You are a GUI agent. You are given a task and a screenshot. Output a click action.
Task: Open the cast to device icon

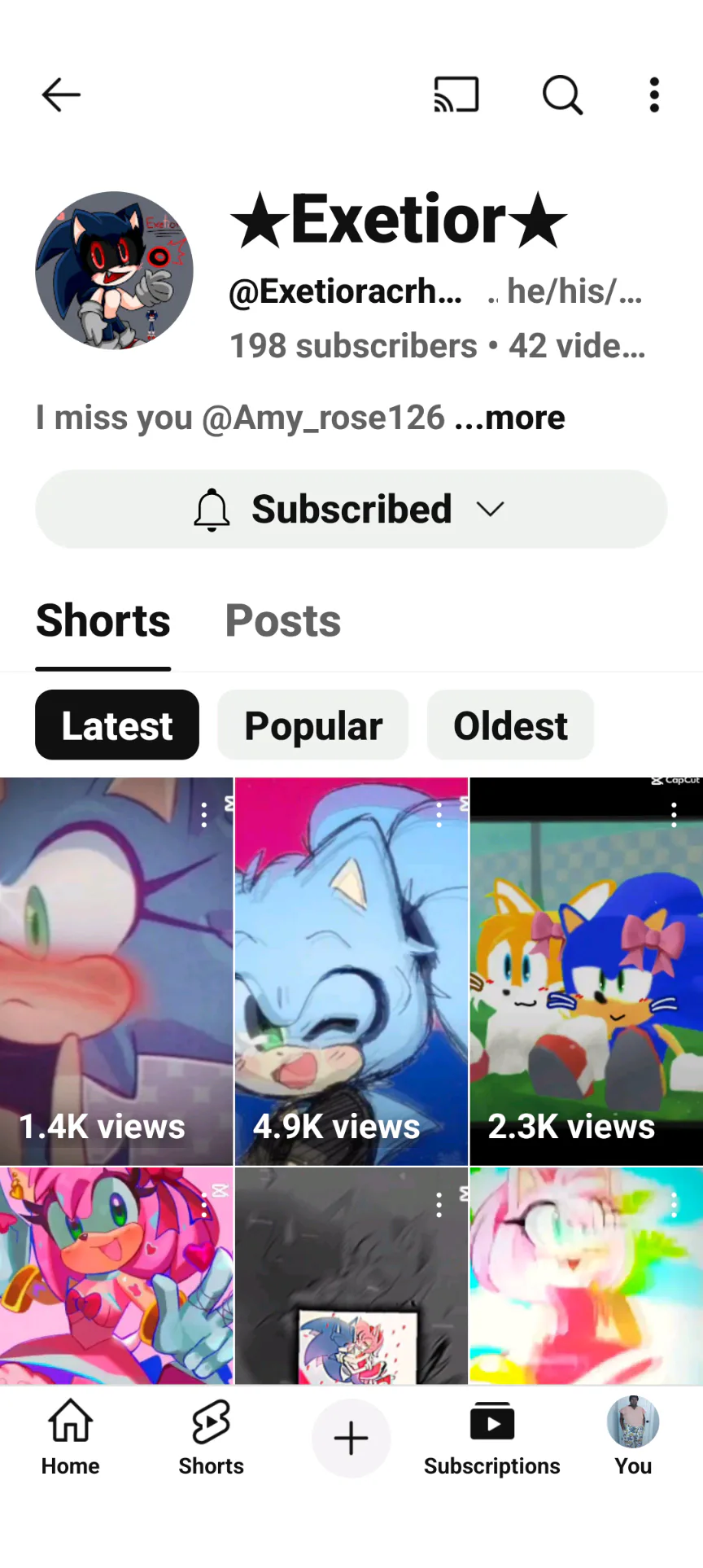pos(456,95)
